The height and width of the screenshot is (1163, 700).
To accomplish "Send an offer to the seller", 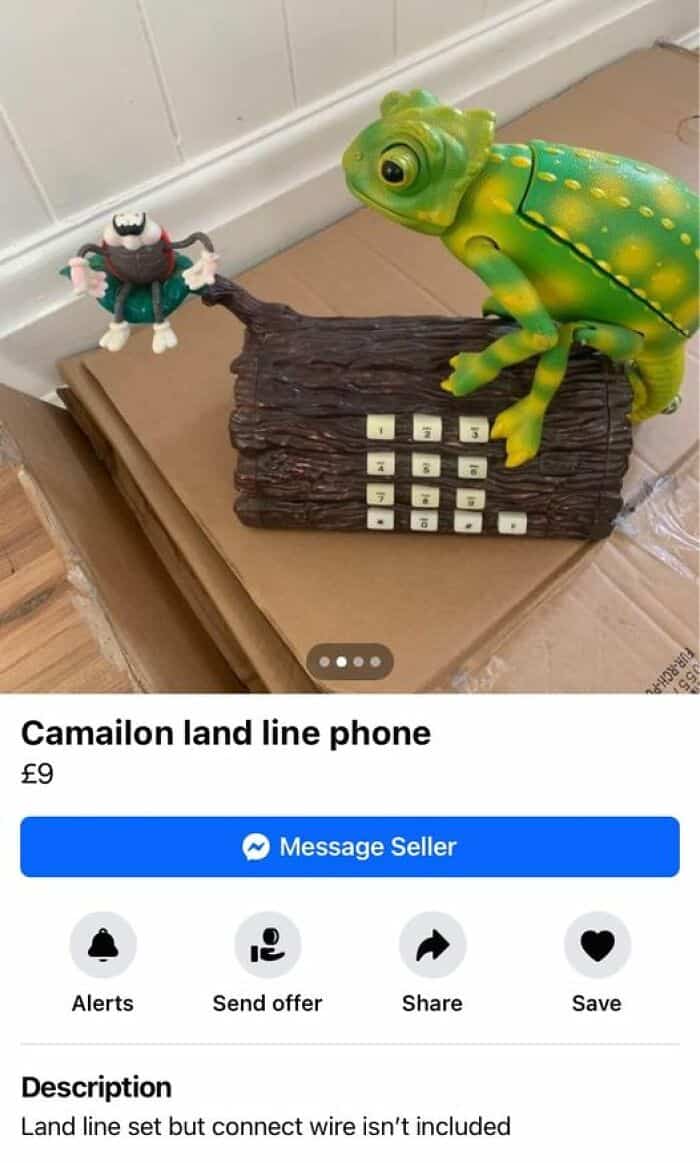I will click(x=267, y=945).
